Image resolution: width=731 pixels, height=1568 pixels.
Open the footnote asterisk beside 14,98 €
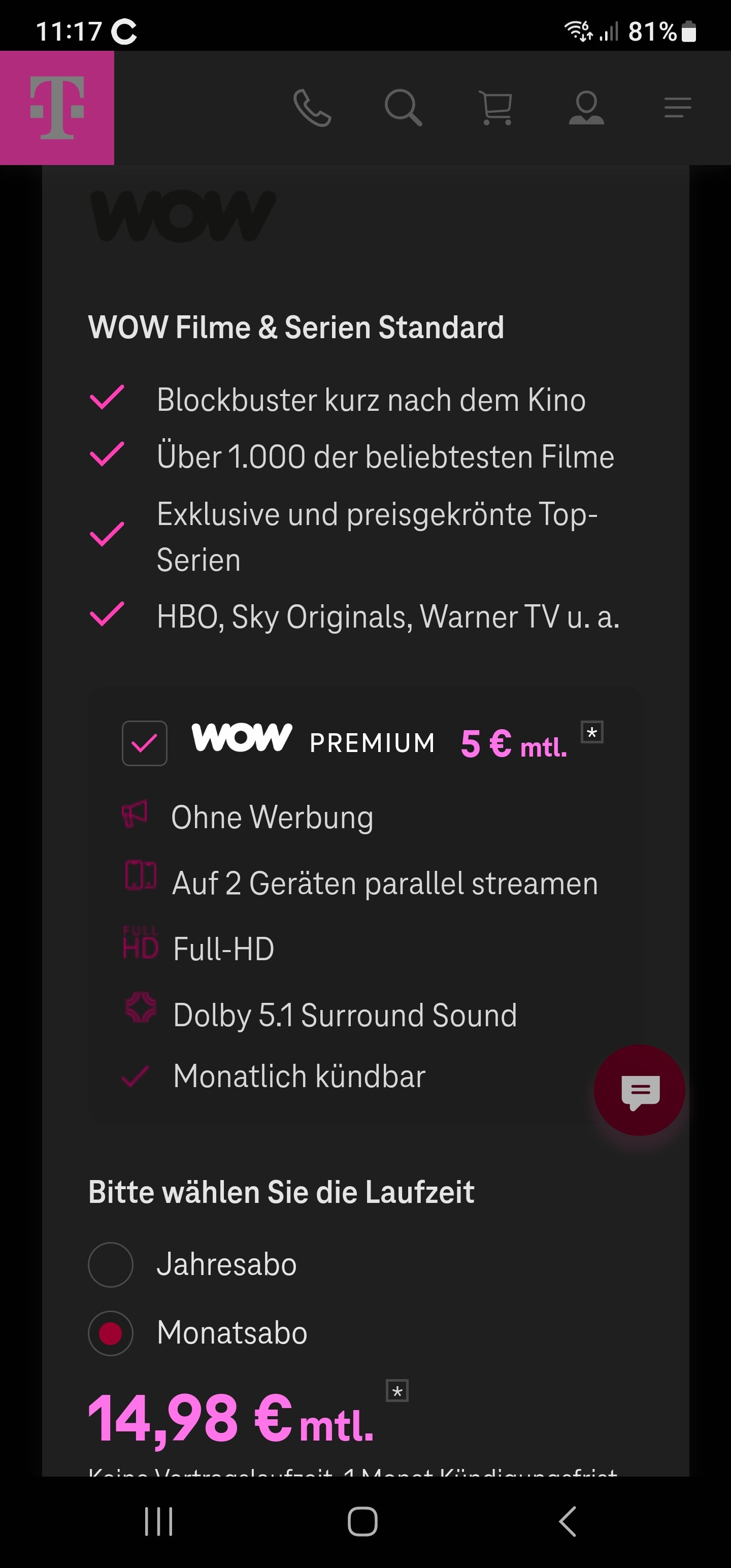(x=397, y=1391)
